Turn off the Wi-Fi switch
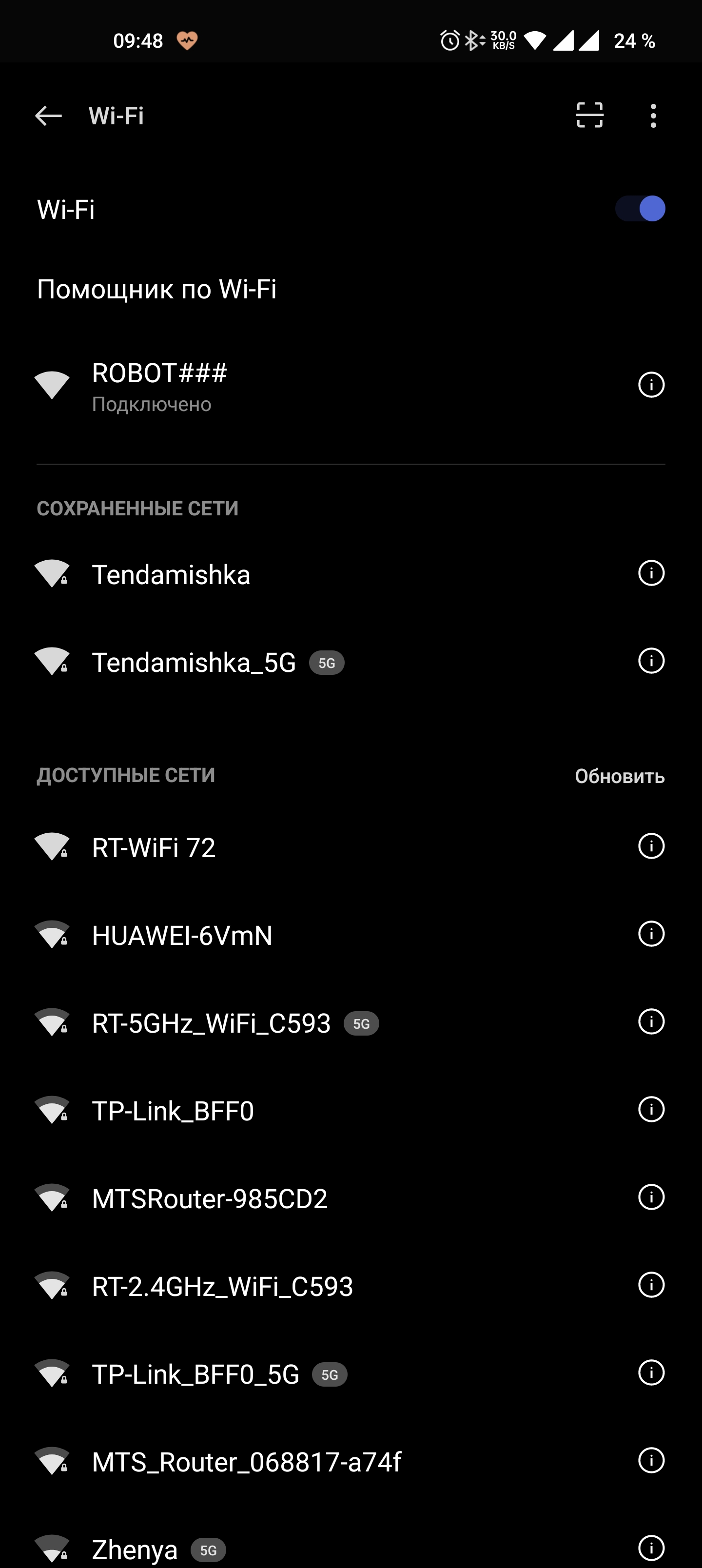The height and width of the screenshot is (1568, 702). click(640, 209)
